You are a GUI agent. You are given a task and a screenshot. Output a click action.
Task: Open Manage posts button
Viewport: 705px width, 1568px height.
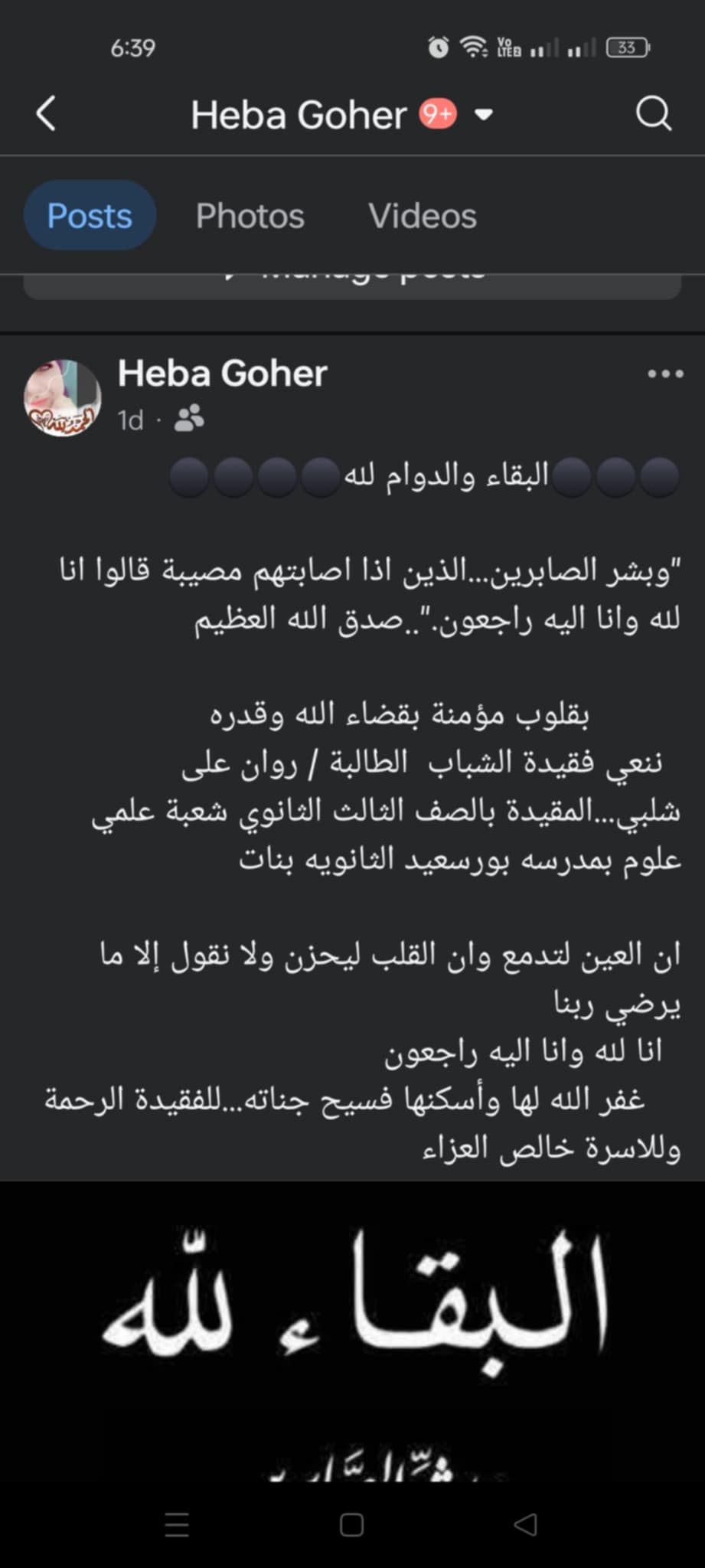point(352,286)
